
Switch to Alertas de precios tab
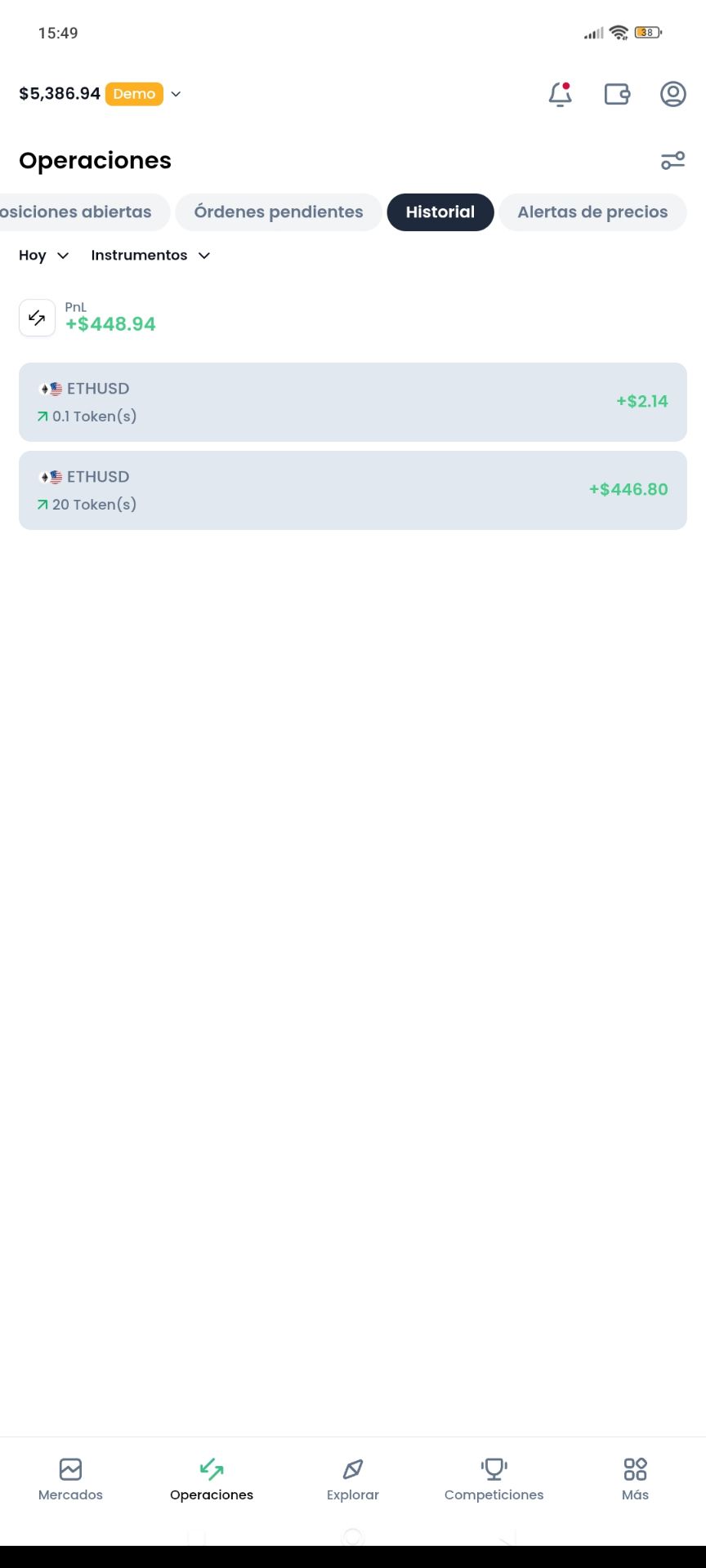[x=592, y=212]
